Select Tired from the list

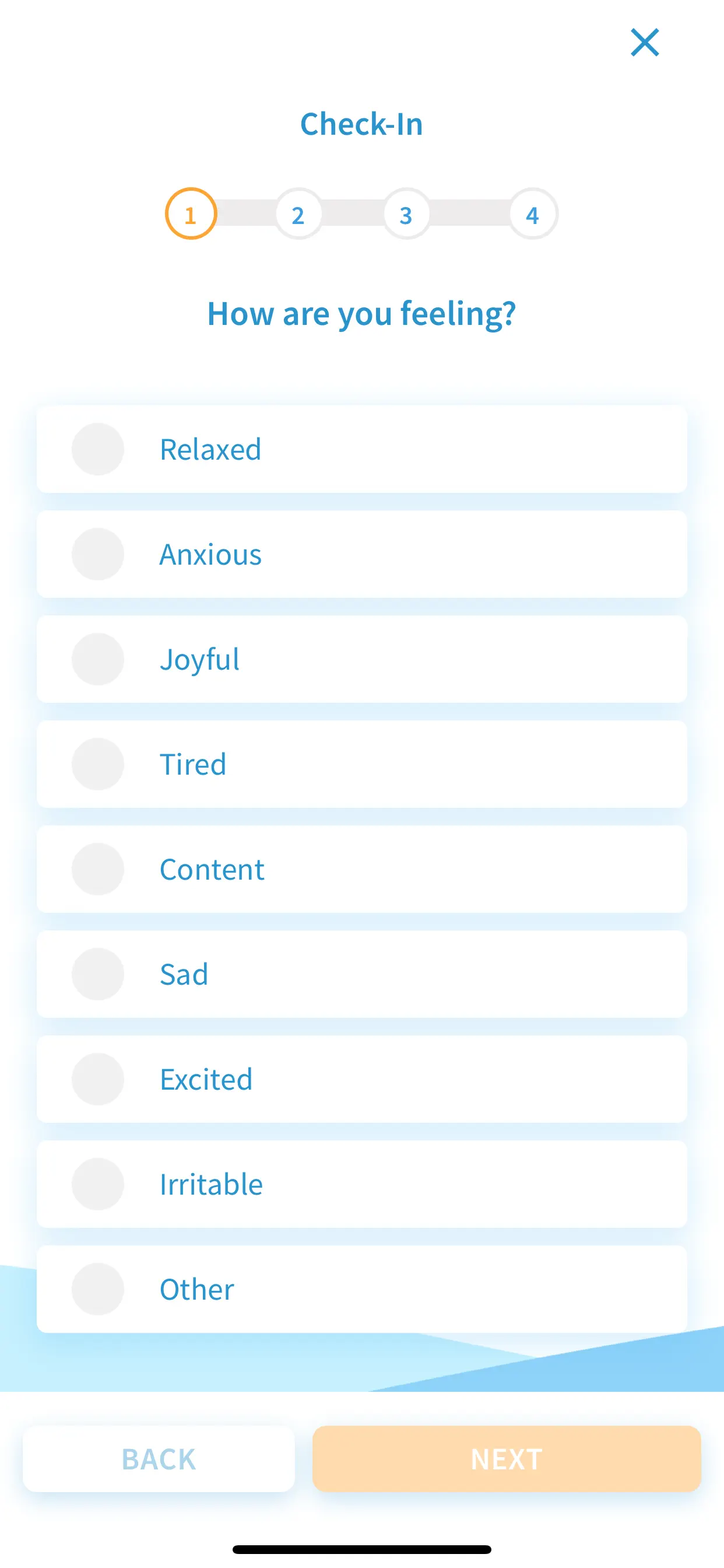click(x=361, y=764)
